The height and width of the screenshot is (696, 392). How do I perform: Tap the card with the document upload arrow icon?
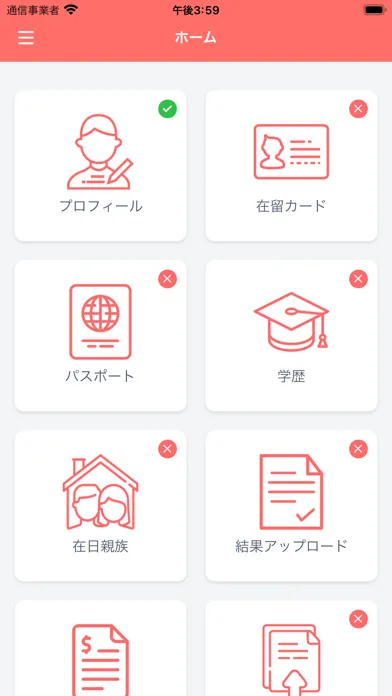pos(291,649)
